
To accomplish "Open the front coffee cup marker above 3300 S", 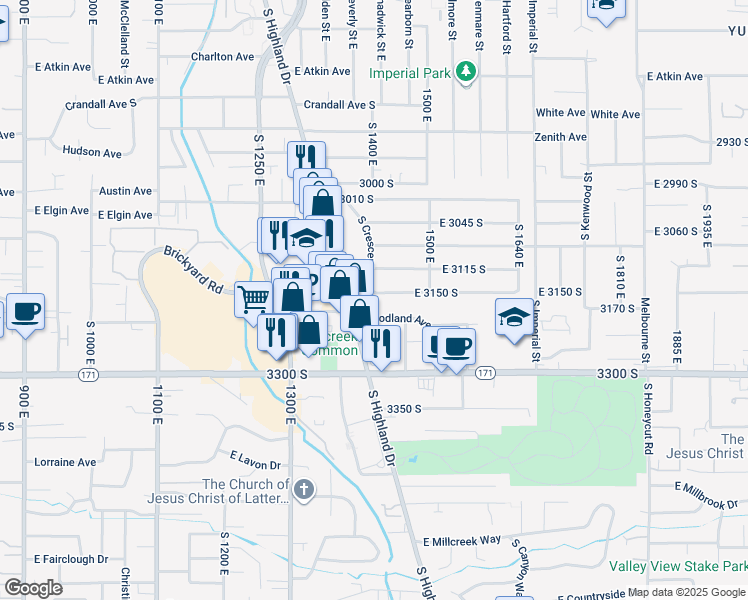I will click(456, 346).
